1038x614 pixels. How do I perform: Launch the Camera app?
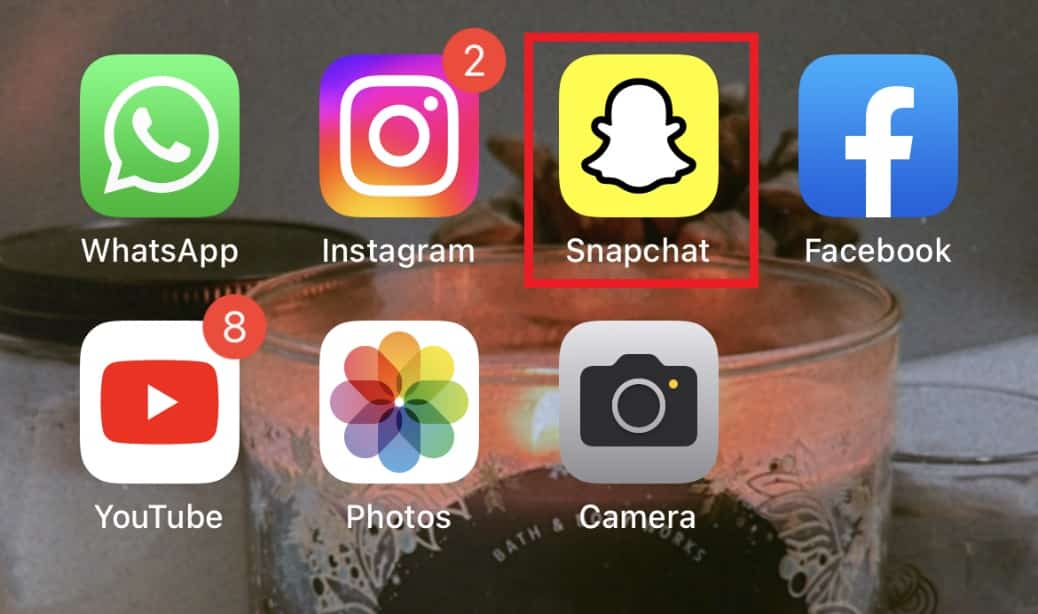(639, 402)
